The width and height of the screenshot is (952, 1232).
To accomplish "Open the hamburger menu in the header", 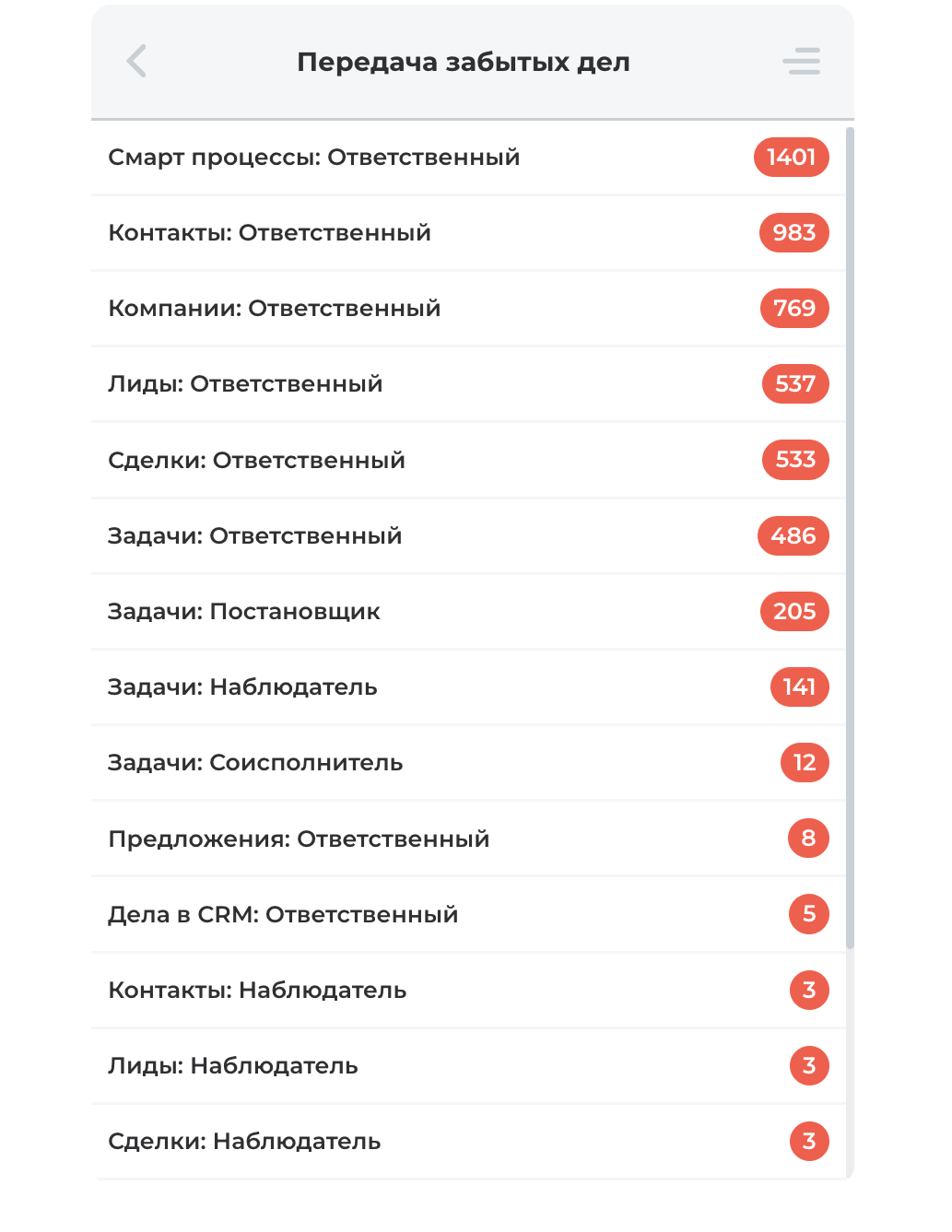I will [801, 62].
